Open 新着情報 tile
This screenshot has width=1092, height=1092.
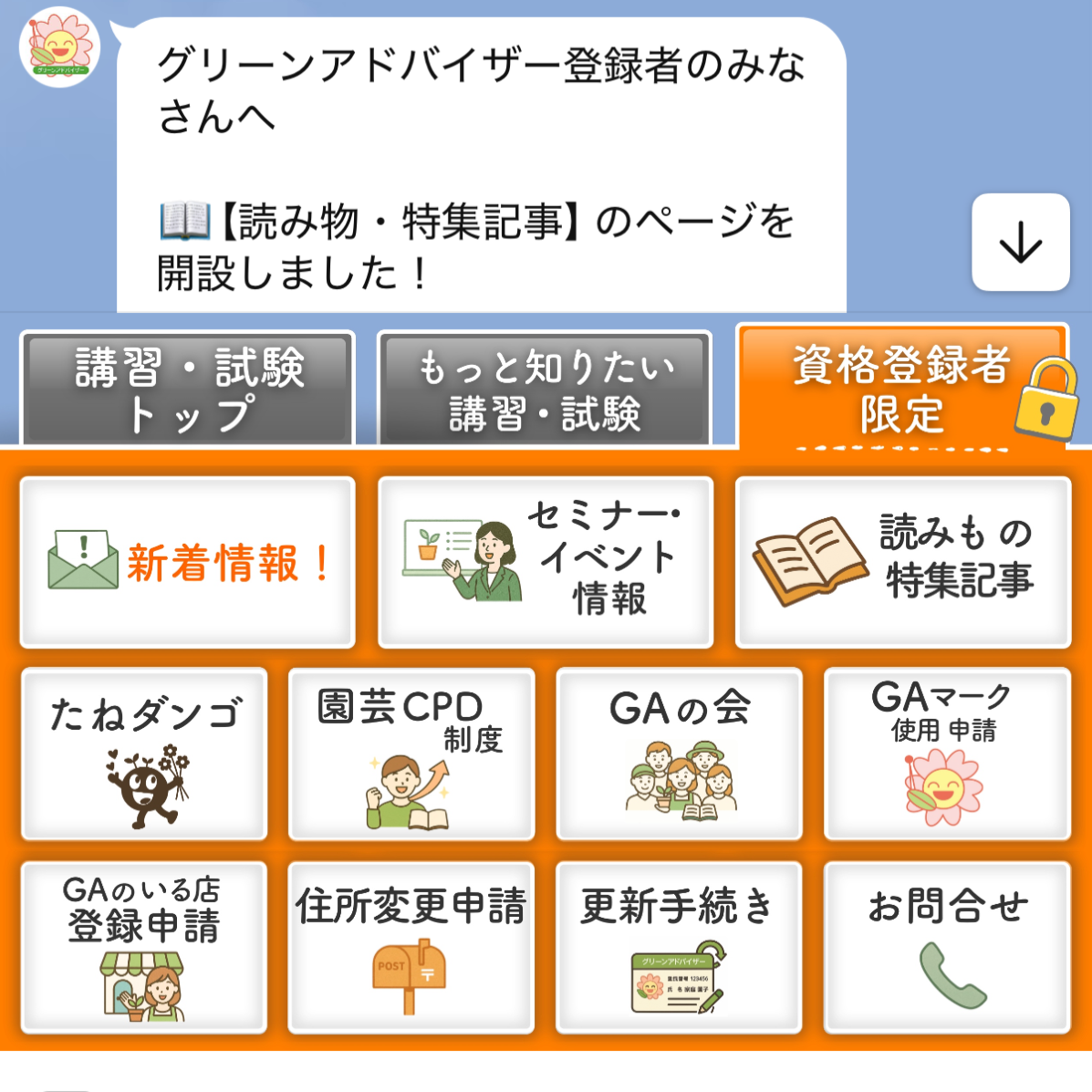pos(188,562)
